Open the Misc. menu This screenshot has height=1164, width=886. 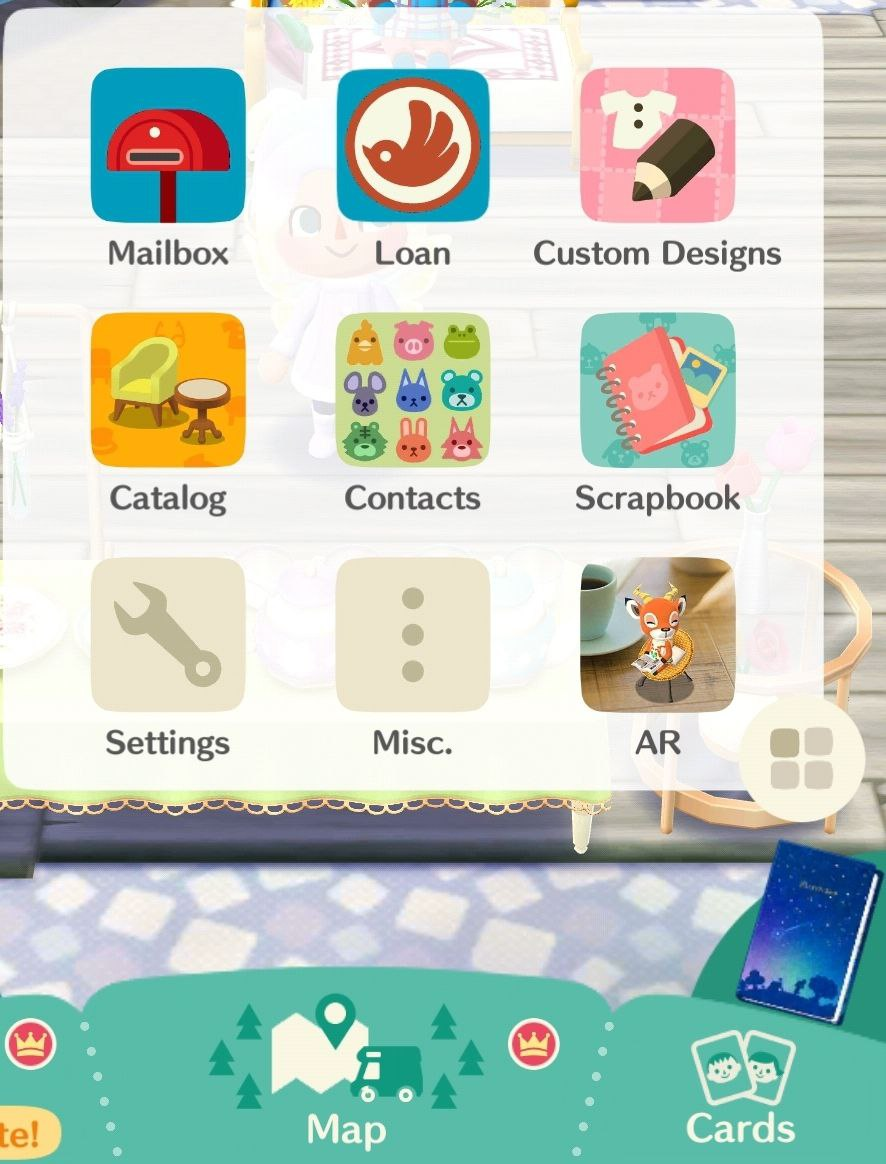coord(412,635)
